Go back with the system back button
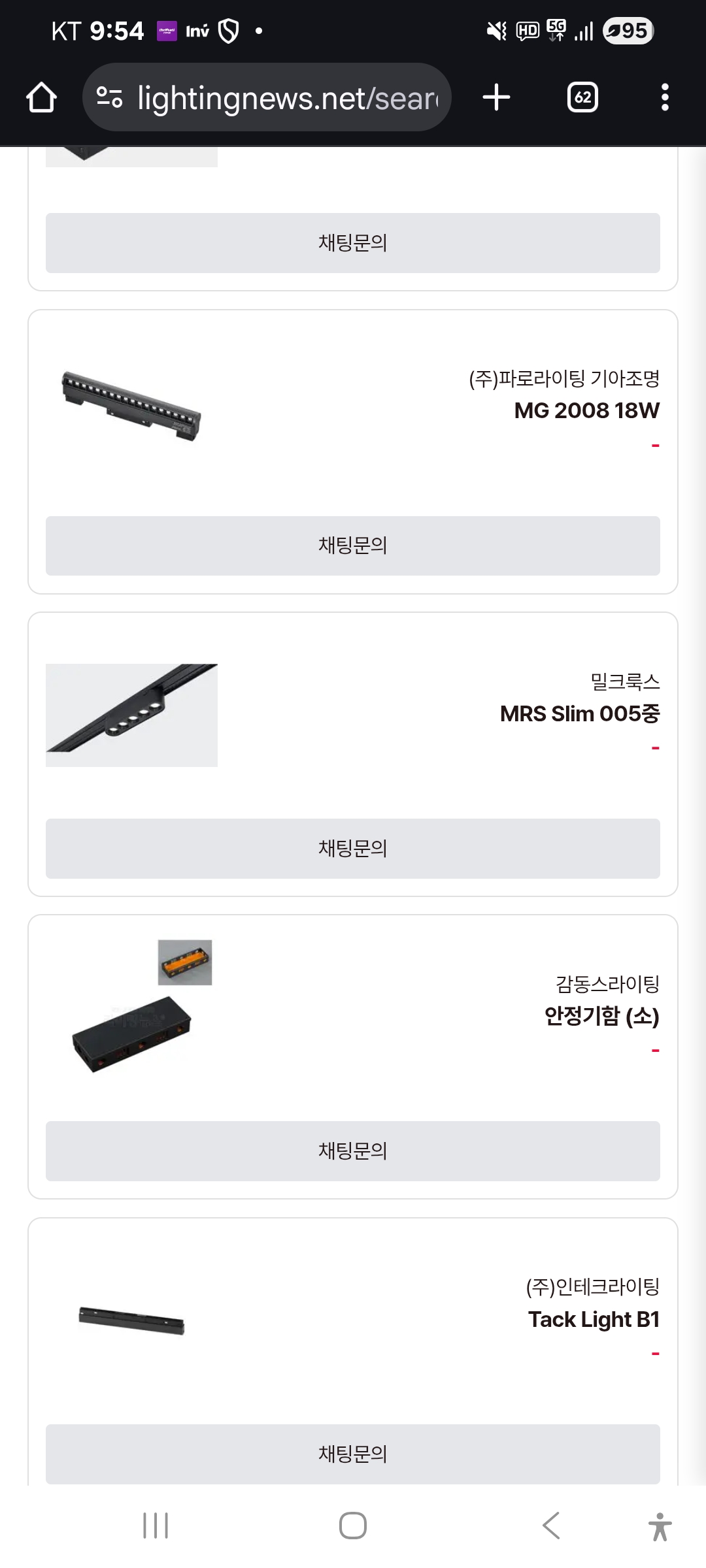Screen dimensions: 706x1568 pos(551,1526)
